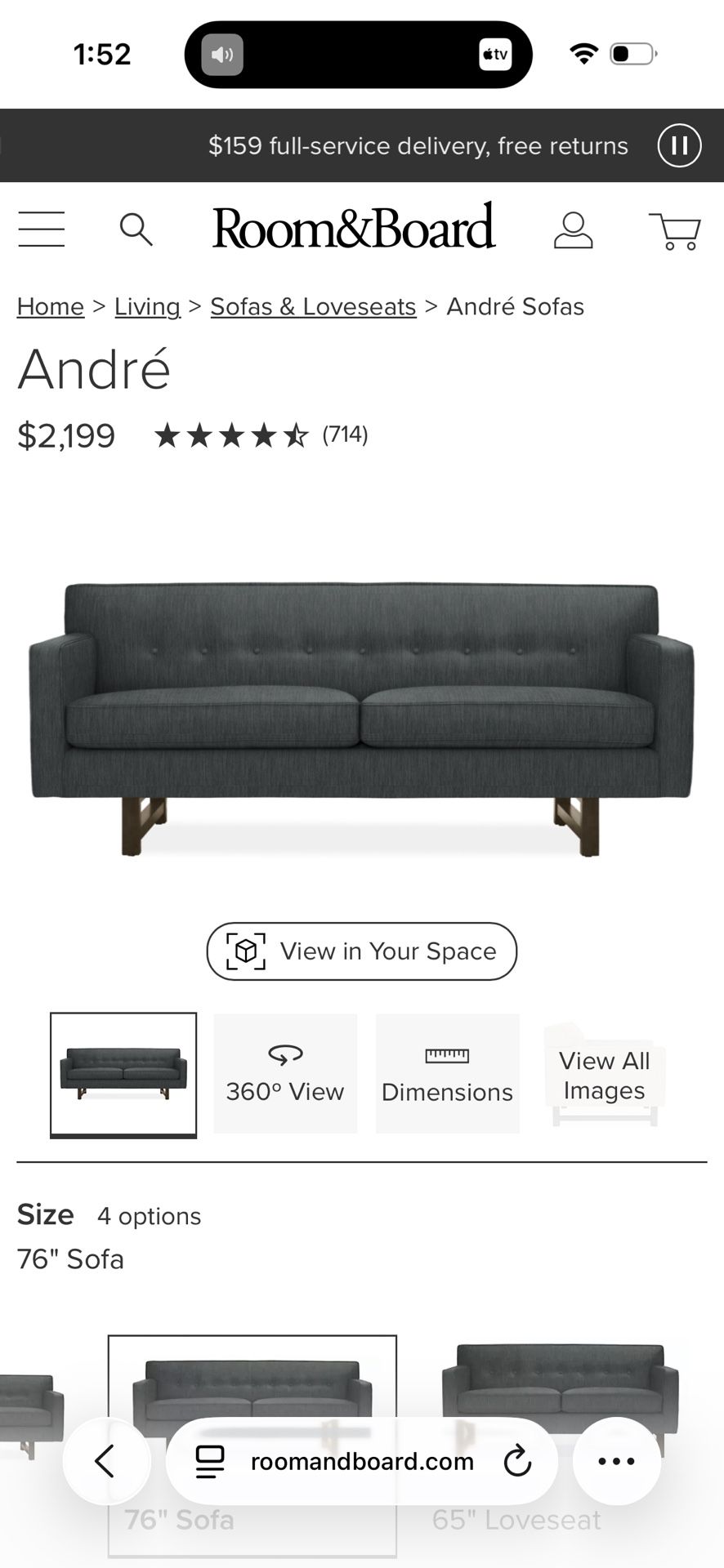
Task: Follow the Home breadcrumb link
Action: (51, 306)
